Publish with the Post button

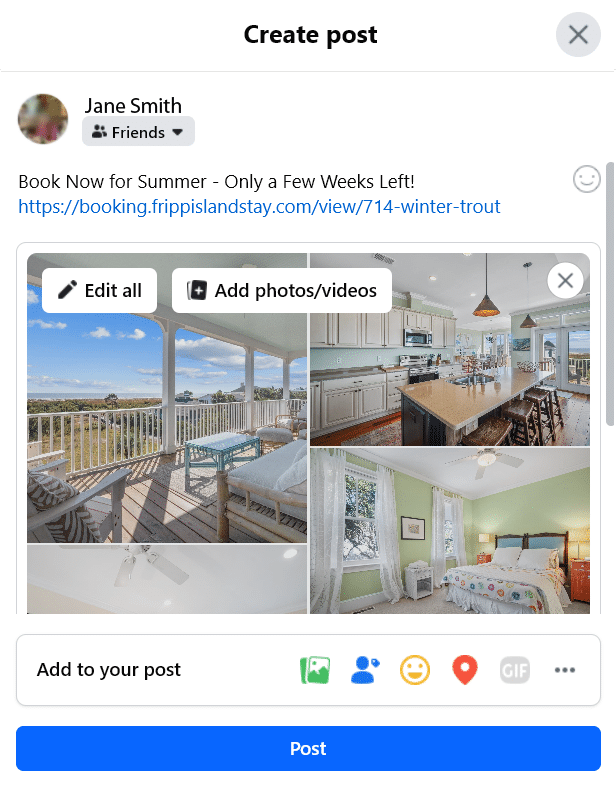[308, 748]
